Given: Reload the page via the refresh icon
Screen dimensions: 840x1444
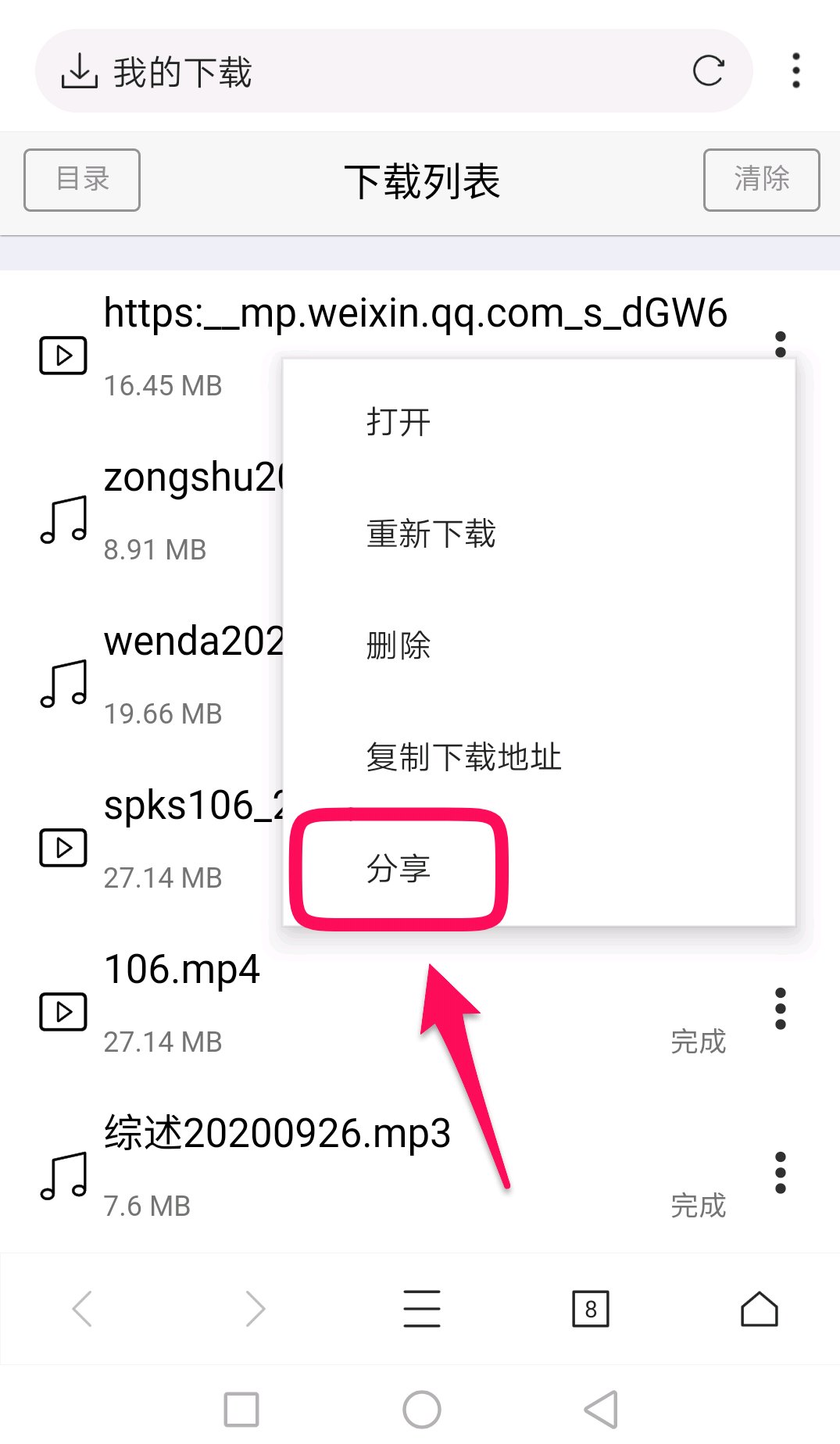Looking at the screenshot, I should [x=708, y=71].
